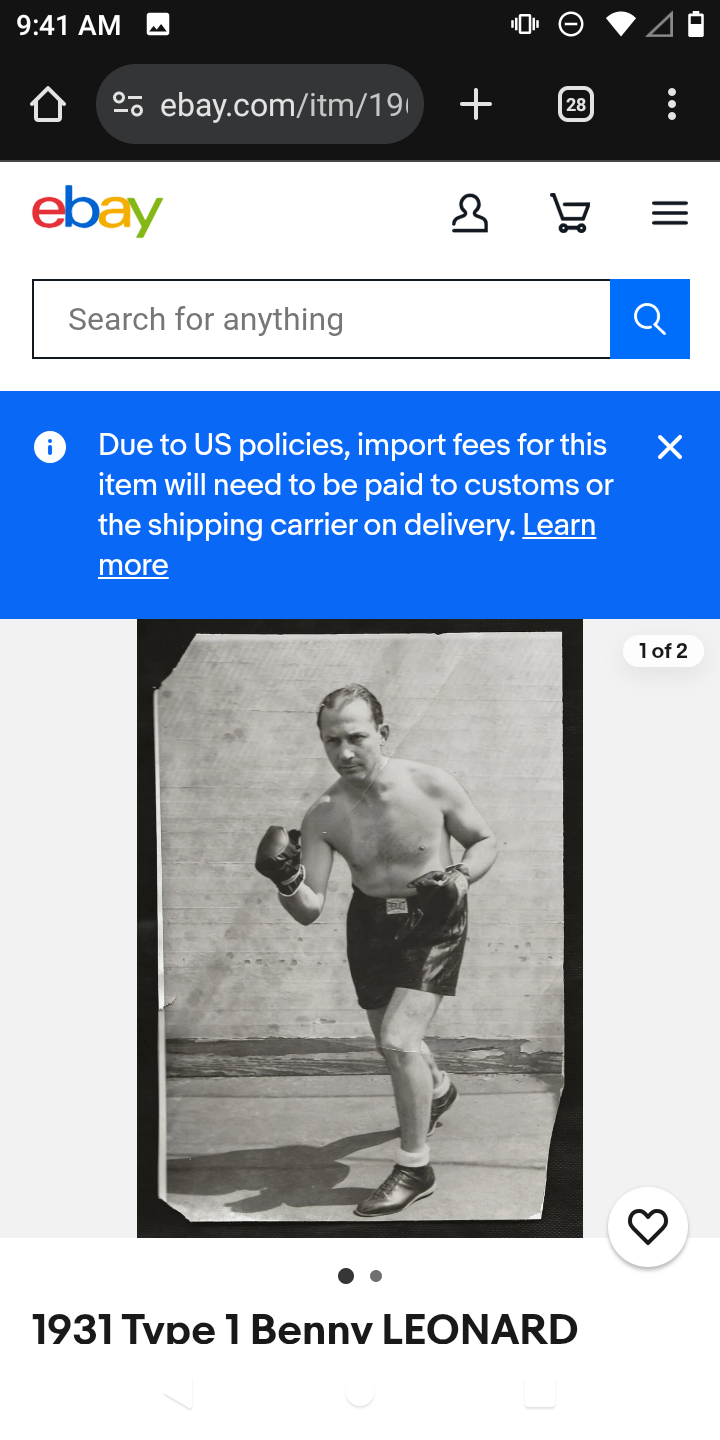The width and height of the screenshot is (720, 1440).
Task: Add this item to watchlist heart
Action: pyautogui.click(x=647, y=1227)
